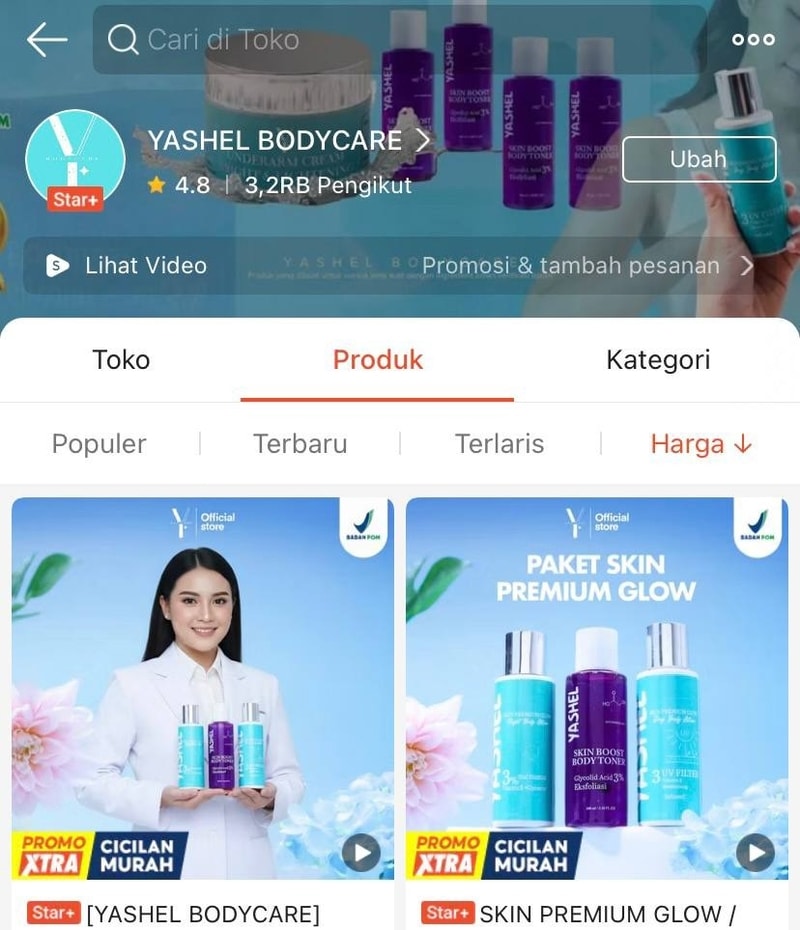Tap the Ubah button

699,159
